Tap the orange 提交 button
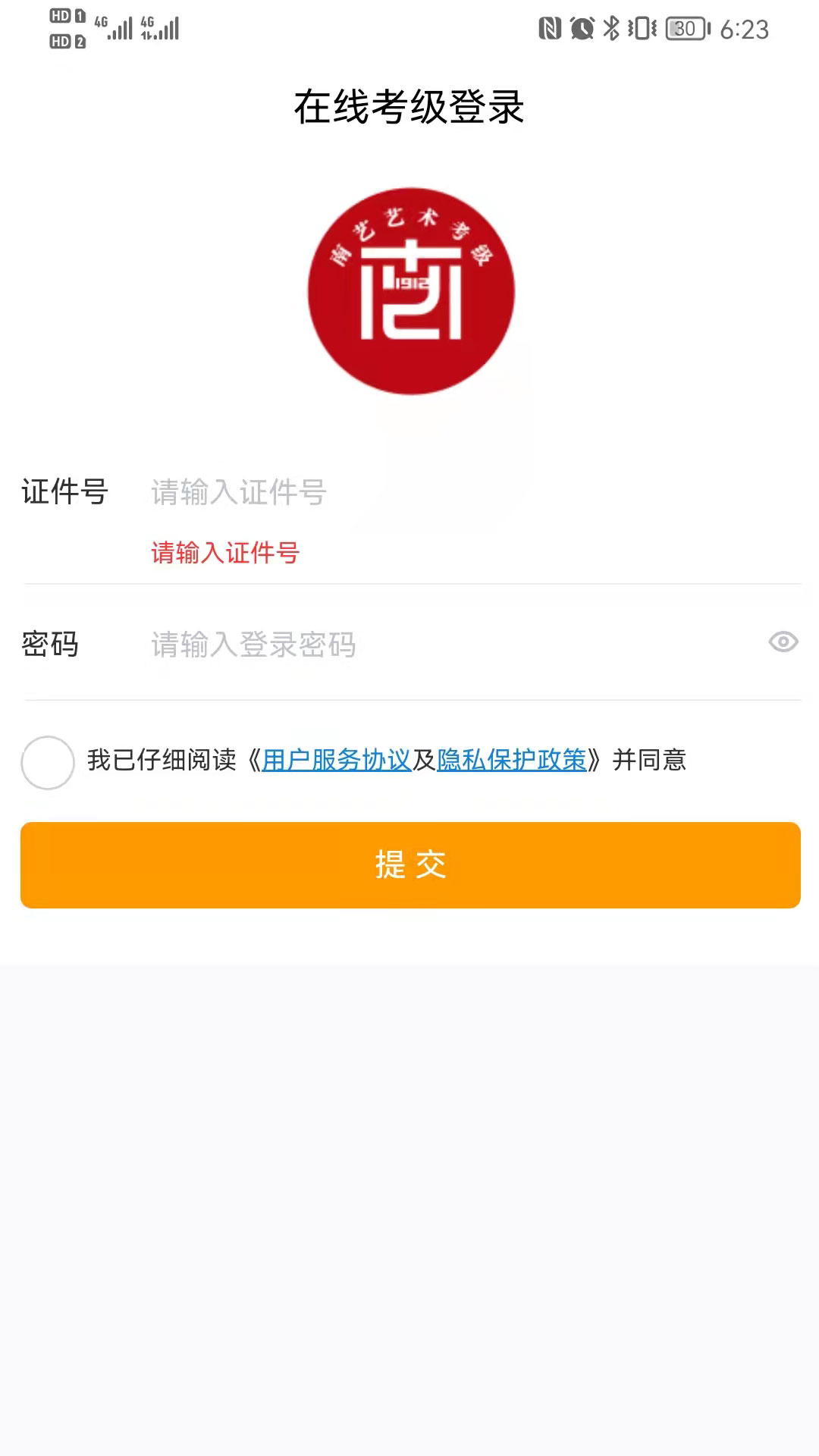Screen dimensions: 819x1456 tap(410, 864)
